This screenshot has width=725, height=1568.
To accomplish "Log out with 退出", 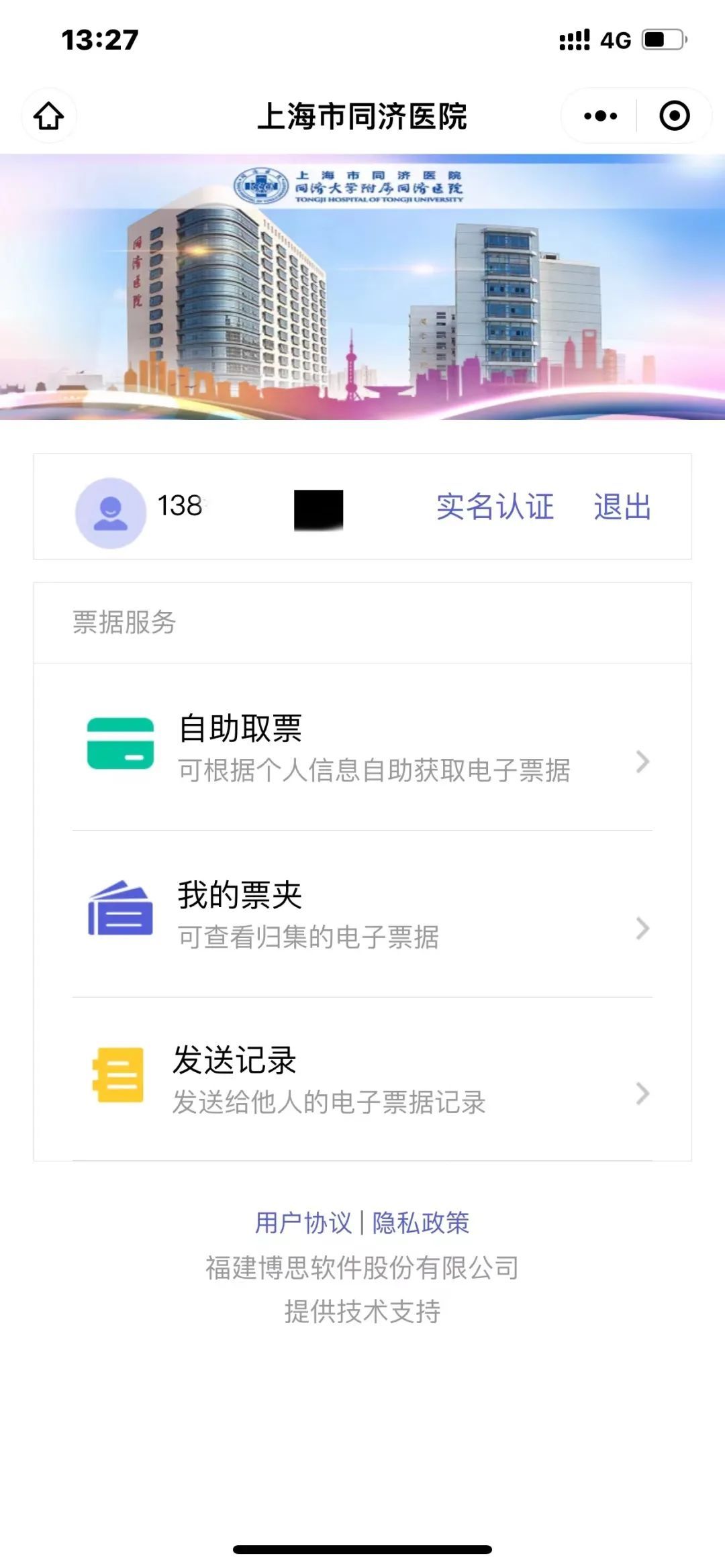I will pos(622,507).
